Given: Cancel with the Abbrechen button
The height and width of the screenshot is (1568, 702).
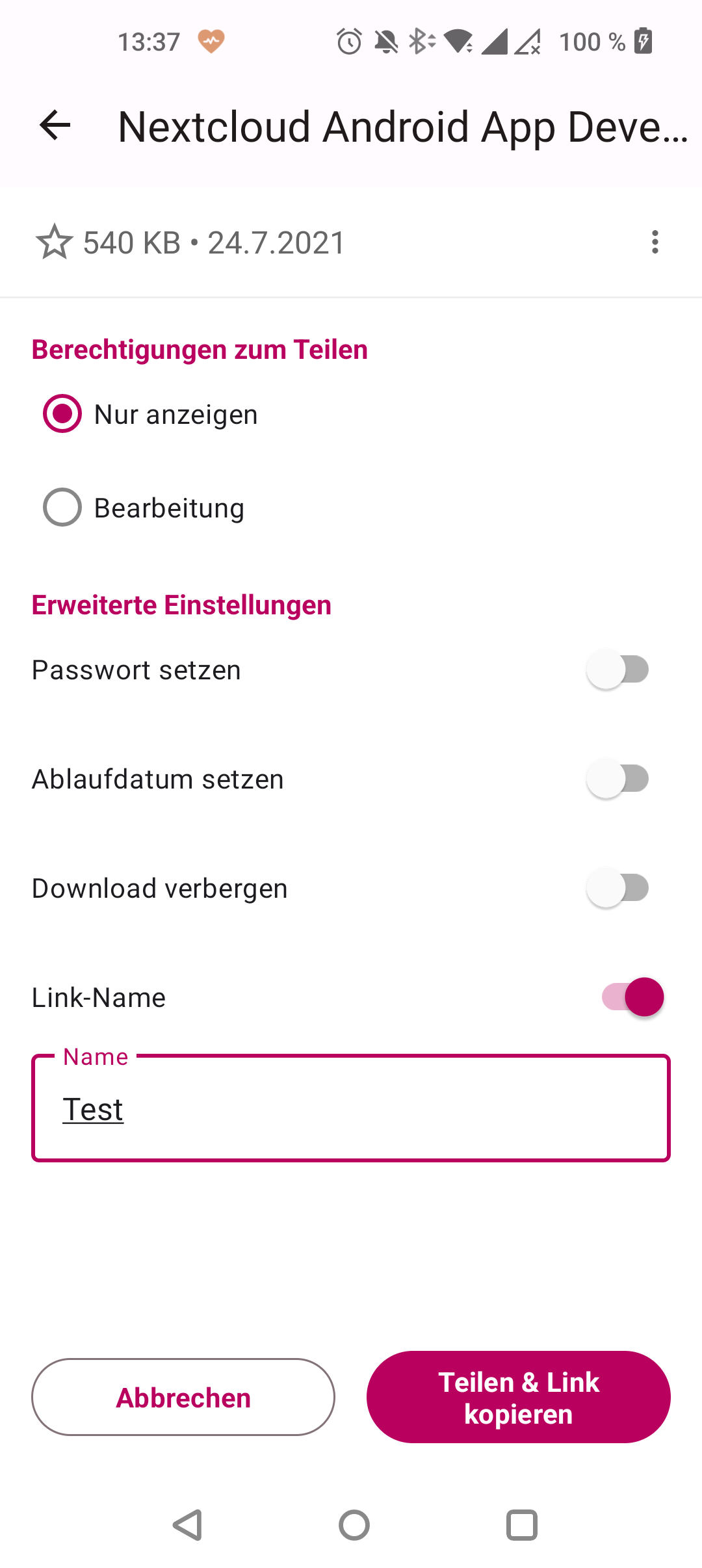Looking at the screenshot, I should tap(183, 1398).
